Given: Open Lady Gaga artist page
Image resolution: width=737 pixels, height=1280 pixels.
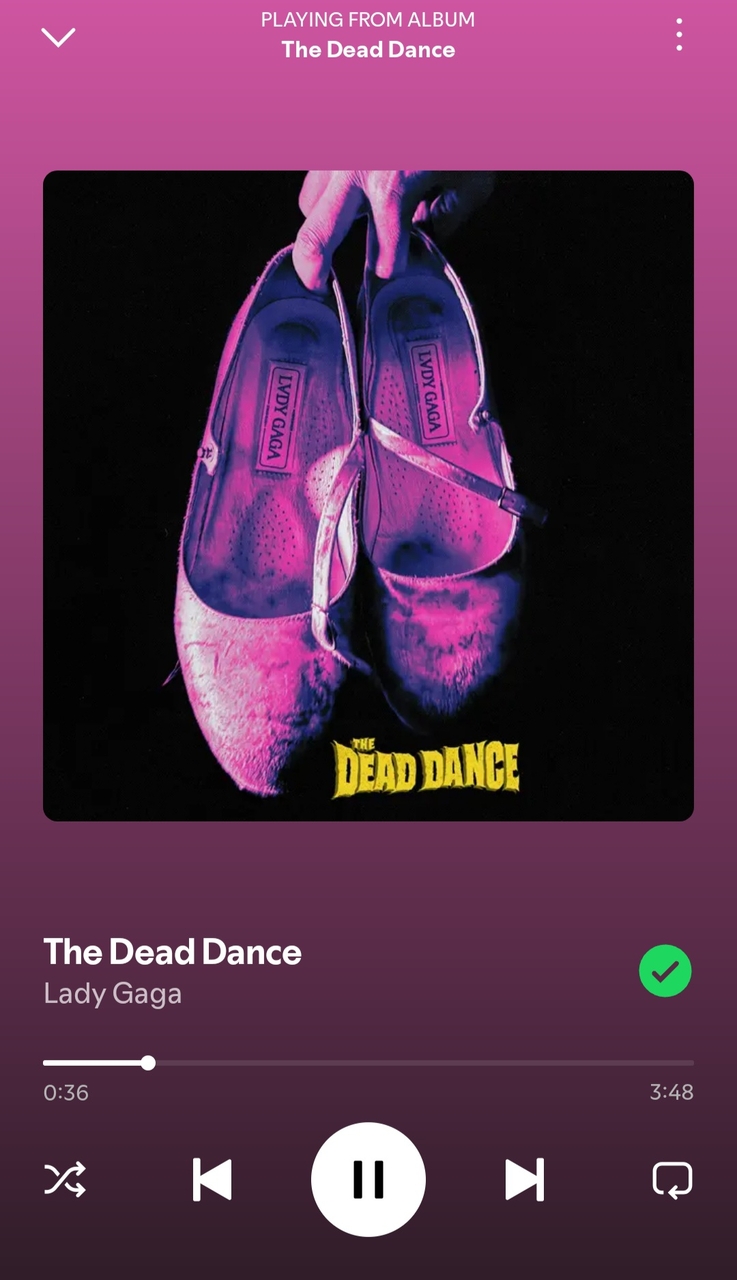Looking at the screenshot, I should [x=112, y=994].
